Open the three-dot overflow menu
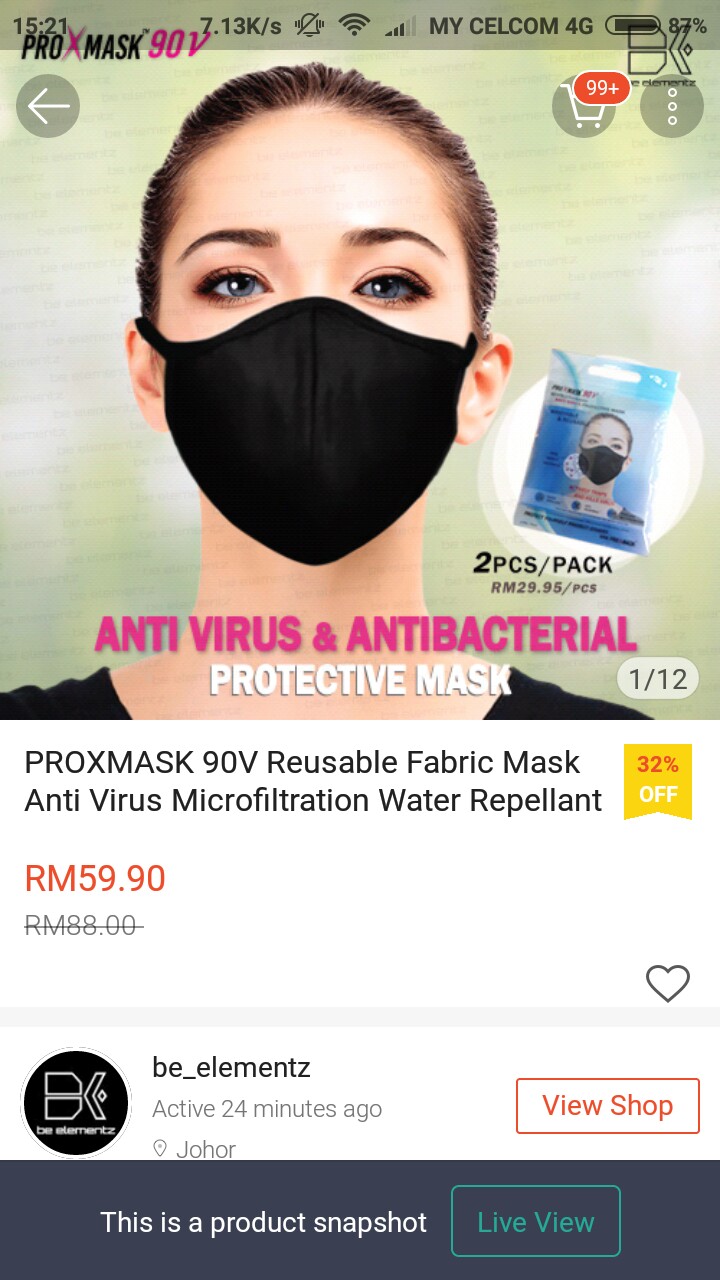The height and width of the screenshot is (1280, 720). (x=671, y=106)
